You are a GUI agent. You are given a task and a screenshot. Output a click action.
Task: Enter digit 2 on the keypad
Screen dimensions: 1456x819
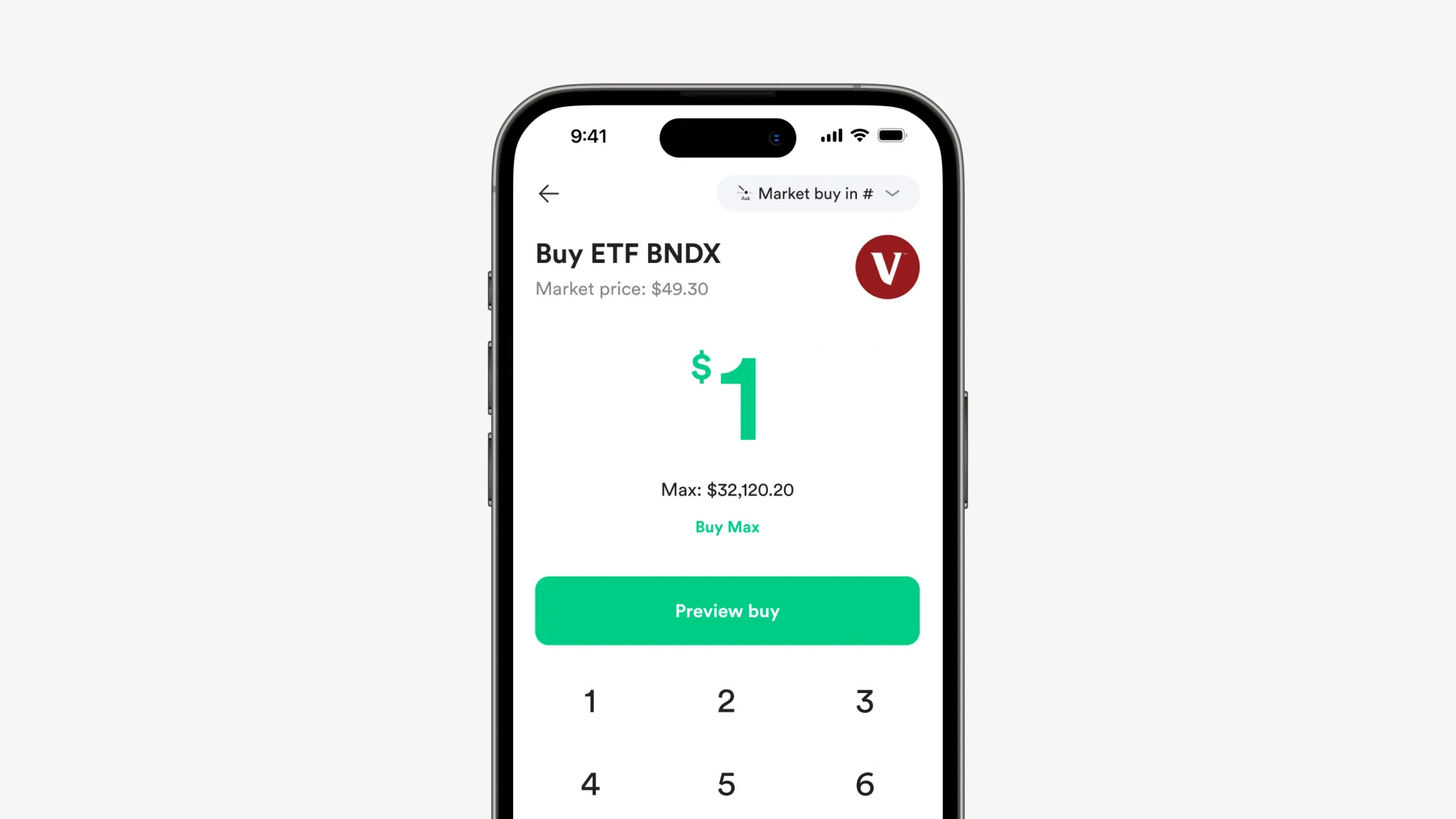click(x=726, y=702)
